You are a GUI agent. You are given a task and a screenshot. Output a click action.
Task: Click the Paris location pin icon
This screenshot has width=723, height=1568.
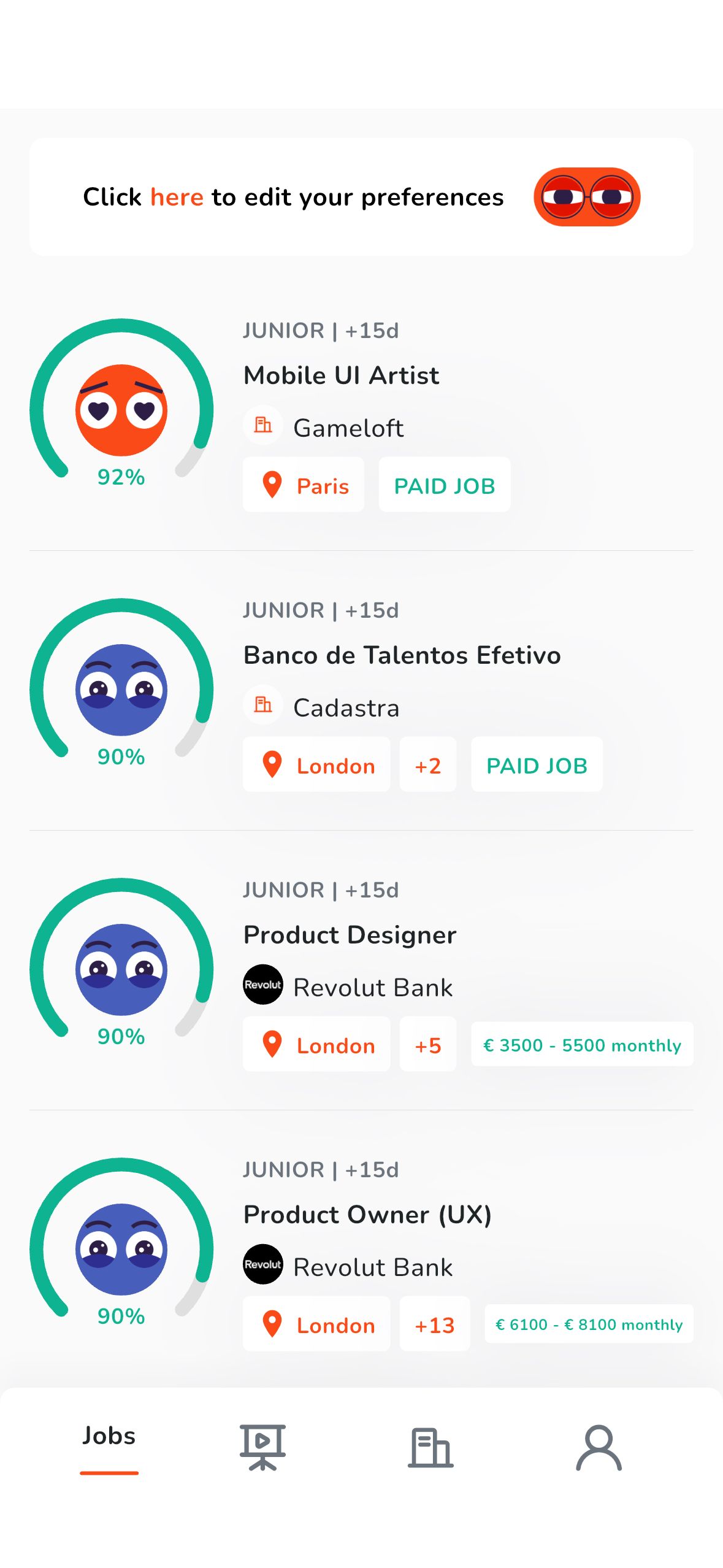coord(271,484)
